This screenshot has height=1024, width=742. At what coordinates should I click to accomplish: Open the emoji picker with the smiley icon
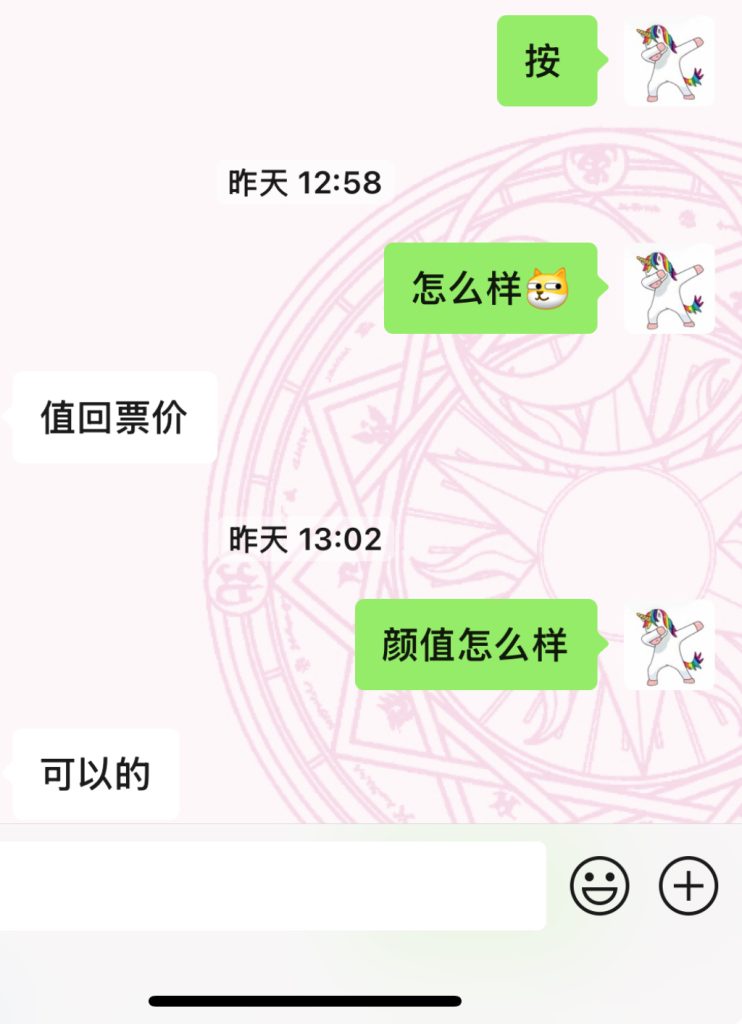[x=599, y=884]
